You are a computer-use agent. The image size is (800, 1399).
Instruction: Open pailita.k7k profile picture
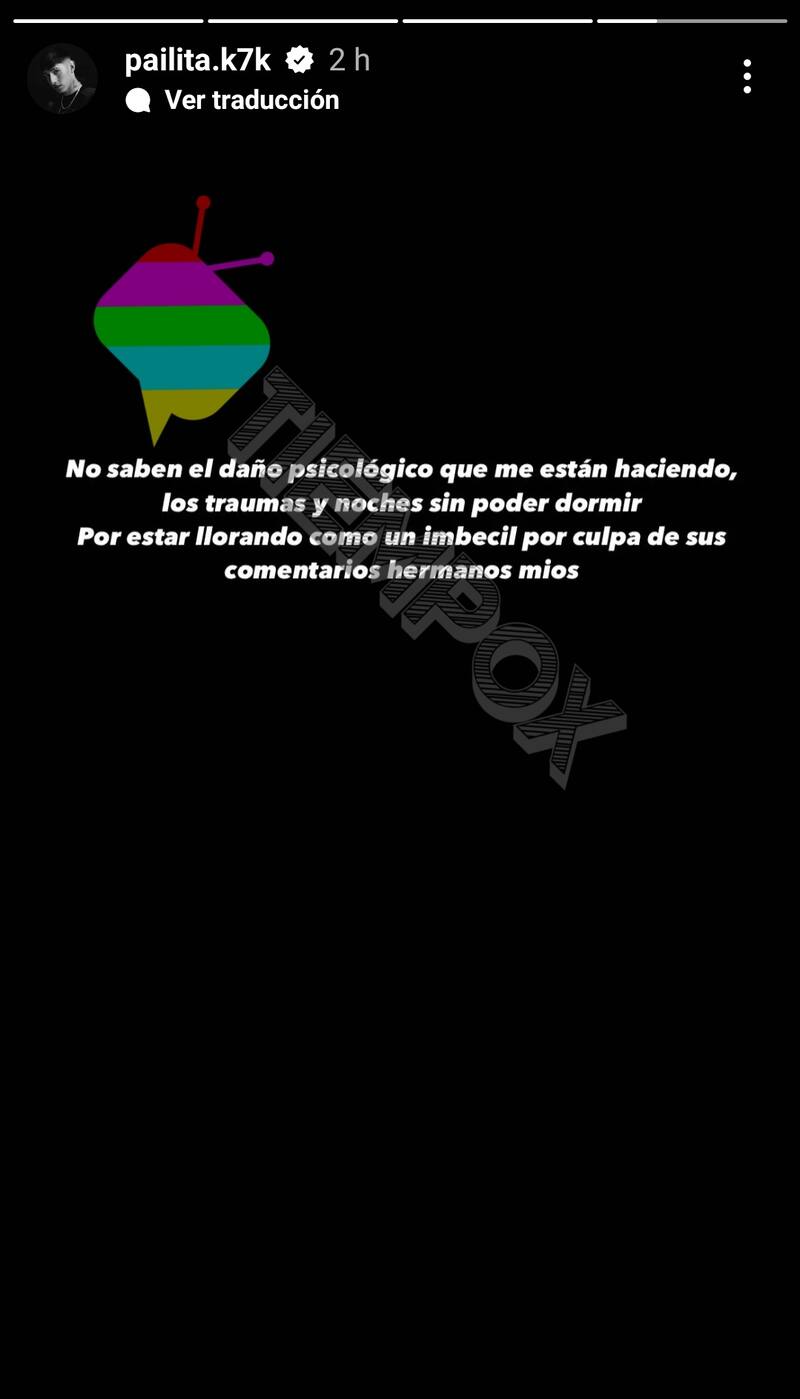coord(62,78)
